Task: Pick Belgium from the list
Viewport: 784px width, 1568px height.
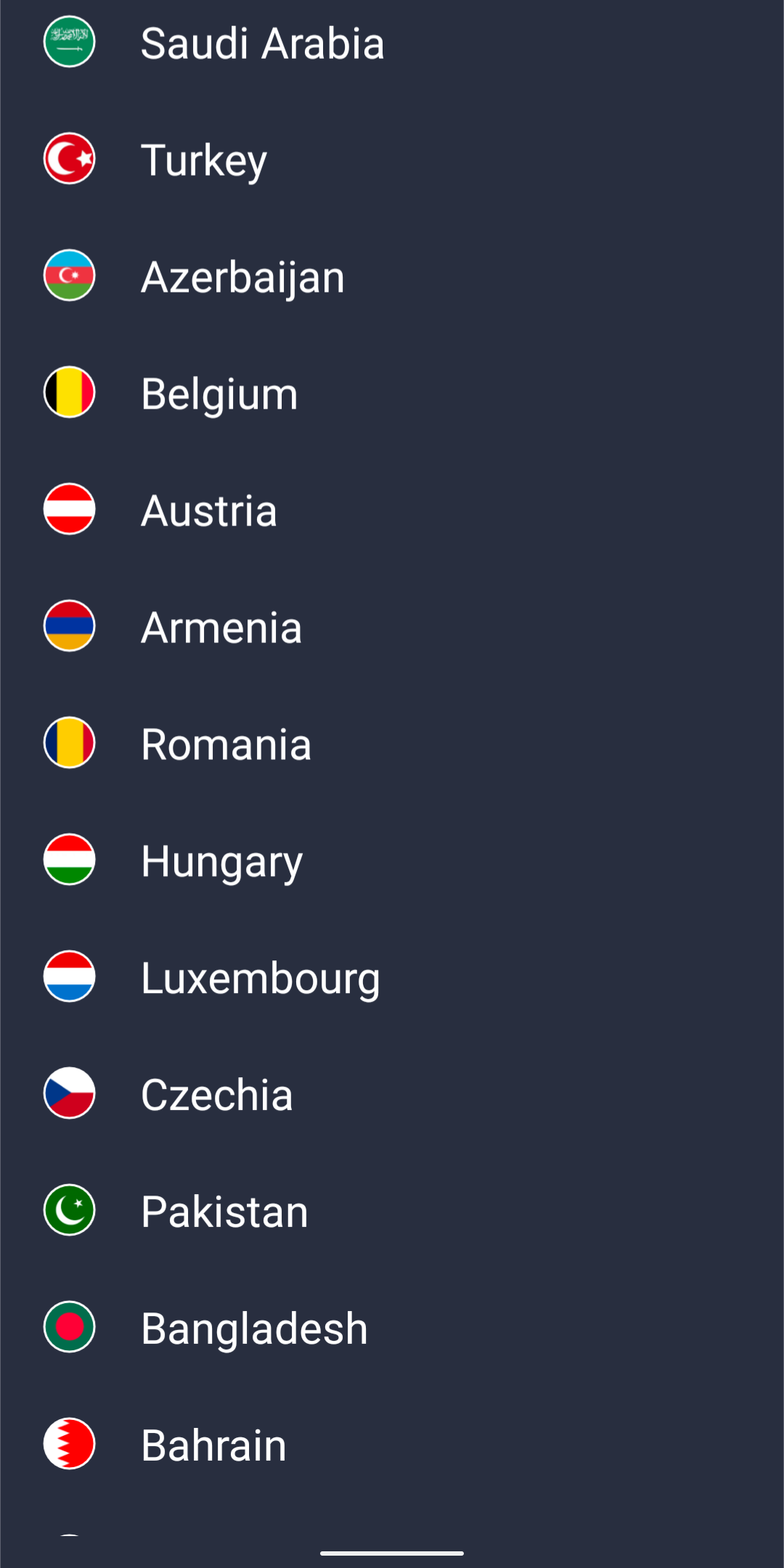Action: tap(392, 393)
